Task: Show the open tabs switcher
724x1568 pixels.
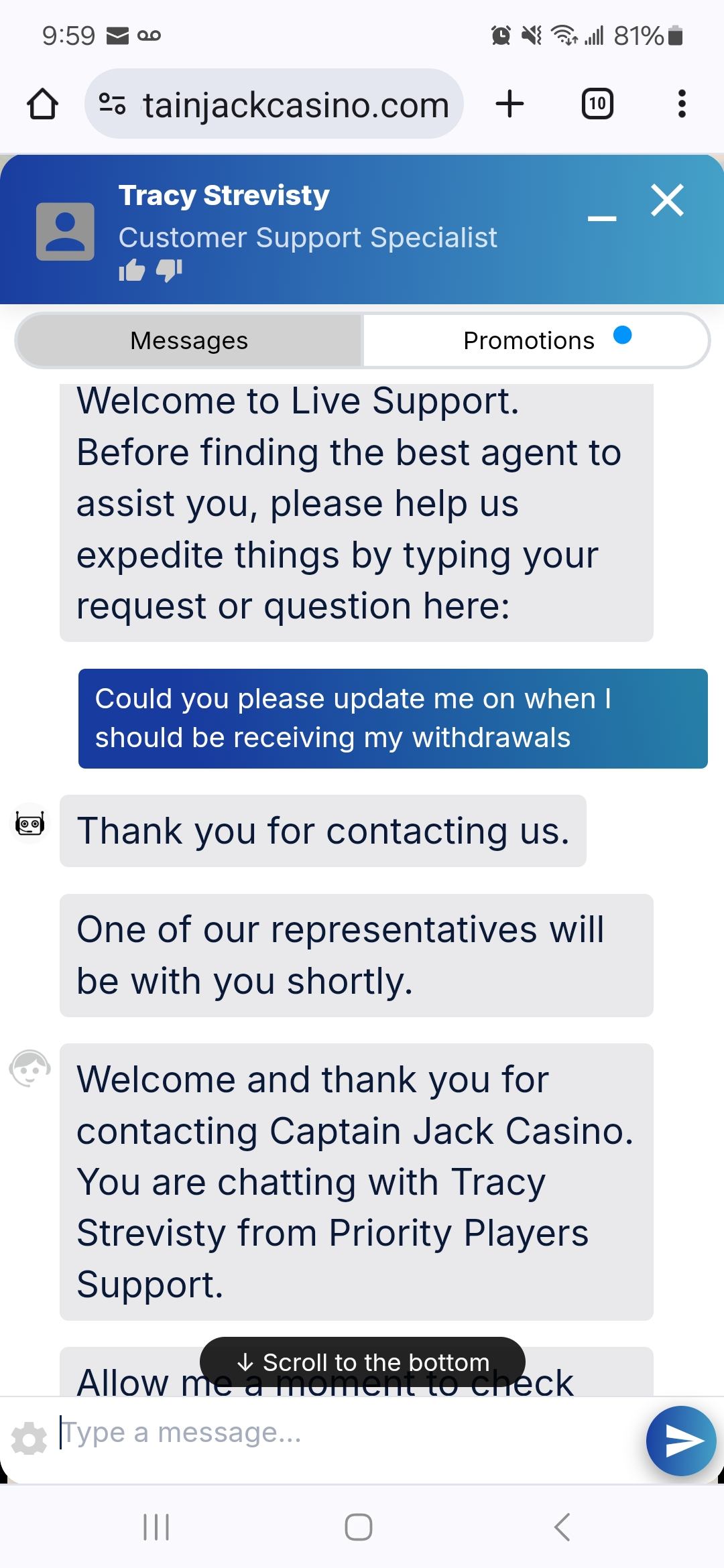Action: (597, 105)
